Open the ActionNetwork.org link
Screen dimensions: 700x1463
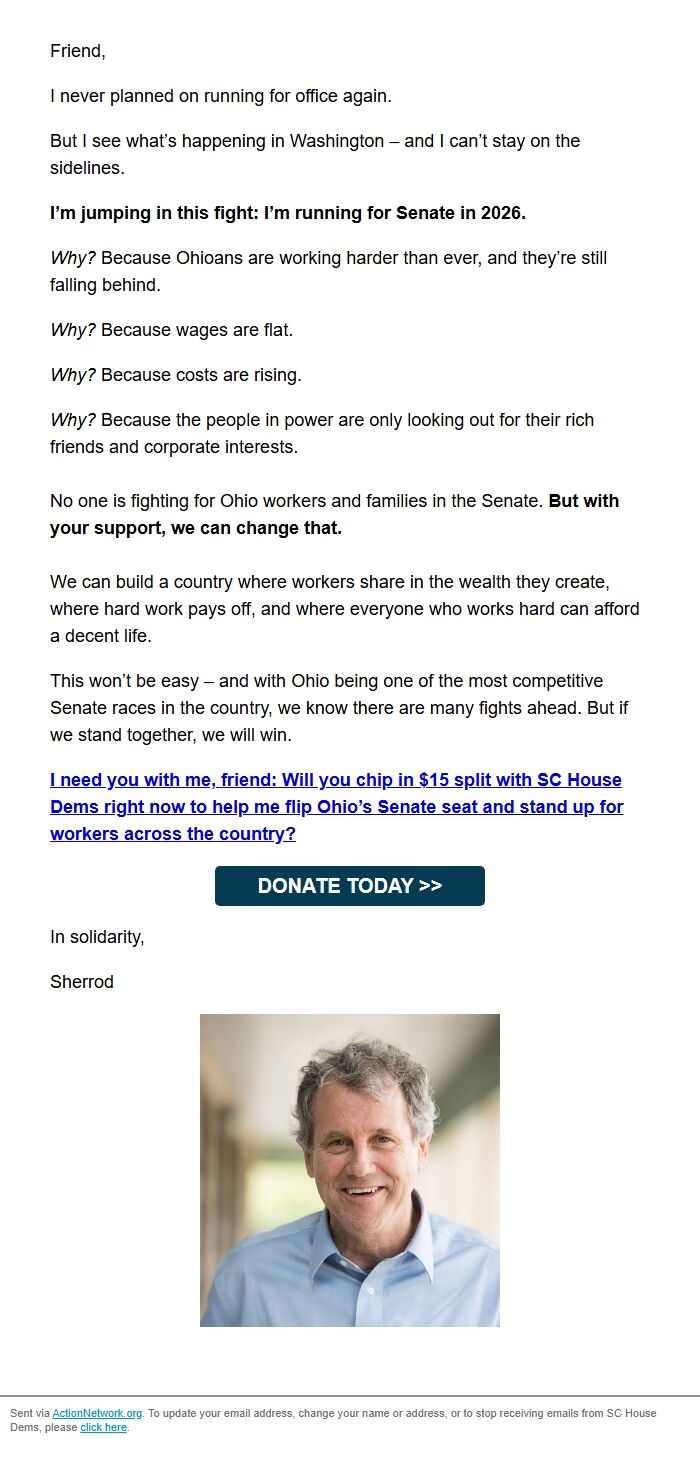(x=97, y=1413)
